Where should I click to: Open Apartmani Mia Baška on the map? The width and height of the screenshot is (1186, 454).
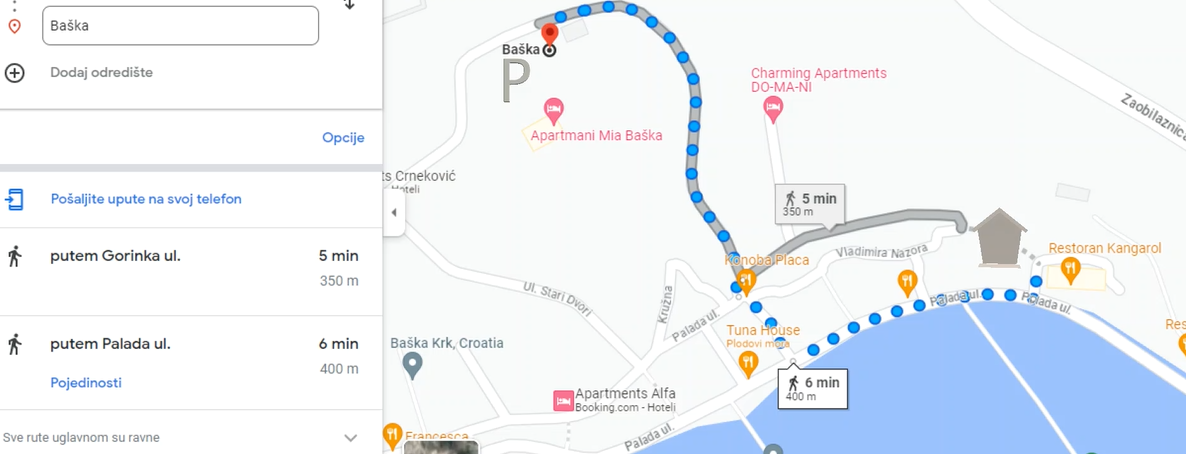coord(553,108)
